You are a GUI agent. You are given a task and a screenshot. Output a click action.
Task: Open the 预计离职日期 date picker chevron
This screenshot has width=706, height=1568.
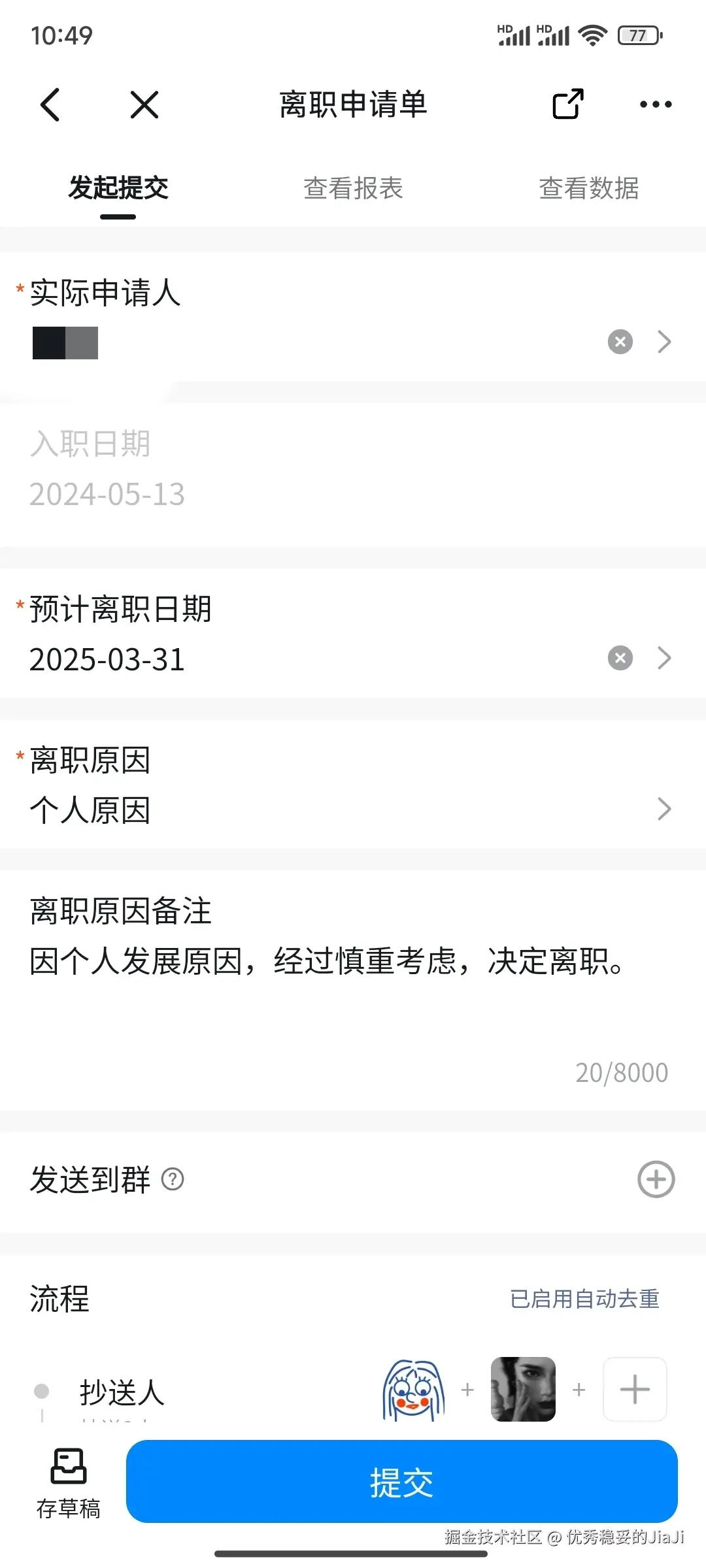(x=664, y=658)
